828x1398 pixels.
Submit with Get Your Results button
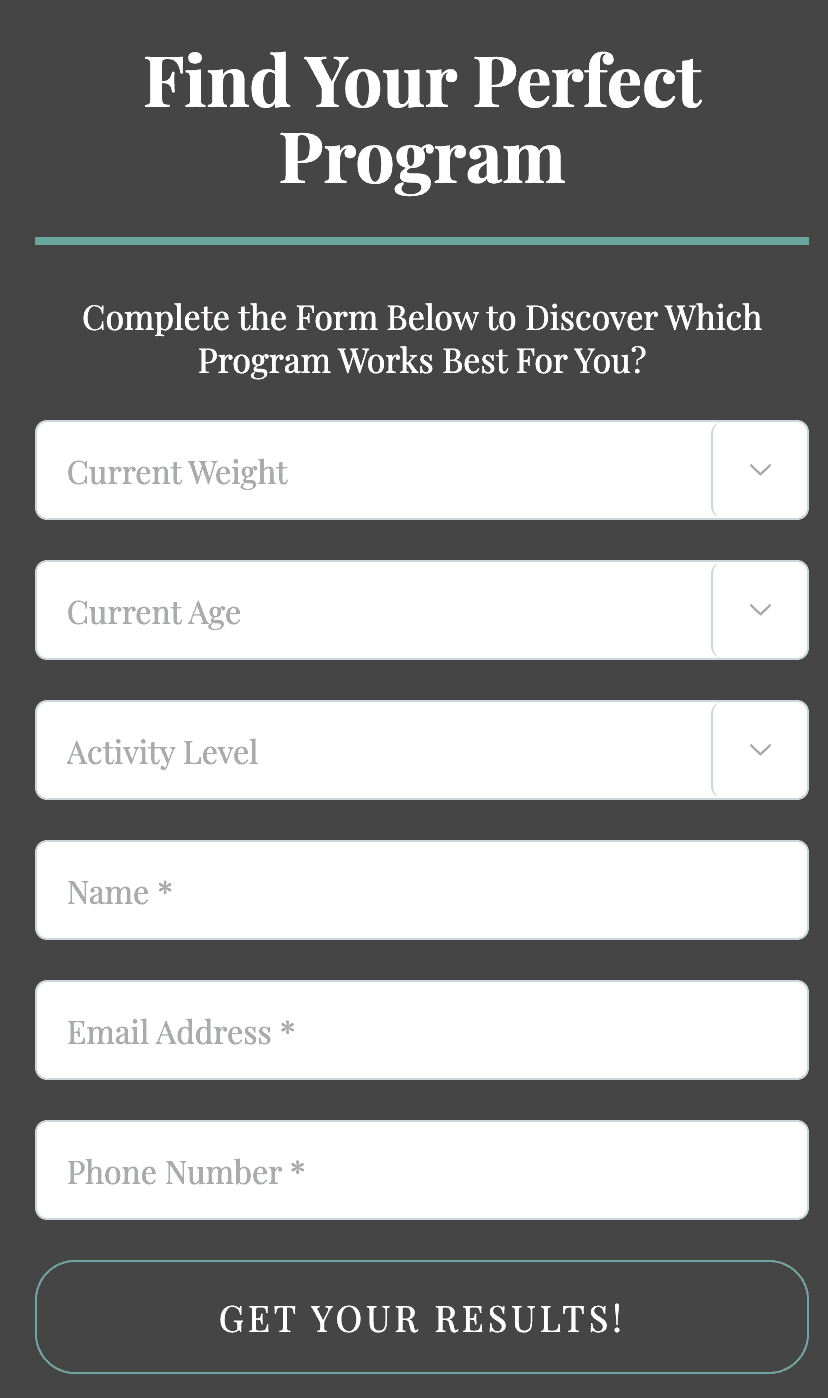pyautogui.click(x=421, y=1316)
